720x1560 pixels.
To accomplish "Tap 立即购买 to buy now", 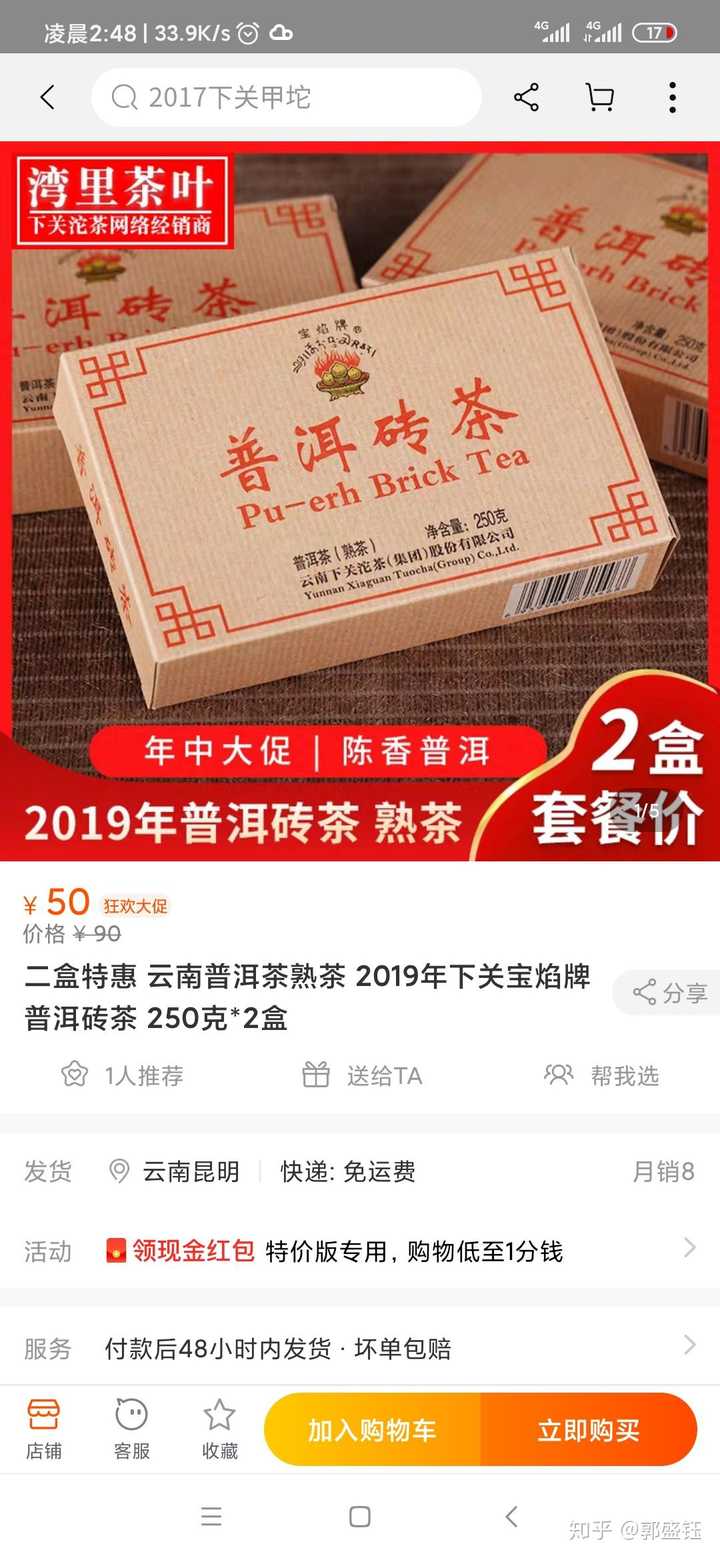I will click(589, 1430).
